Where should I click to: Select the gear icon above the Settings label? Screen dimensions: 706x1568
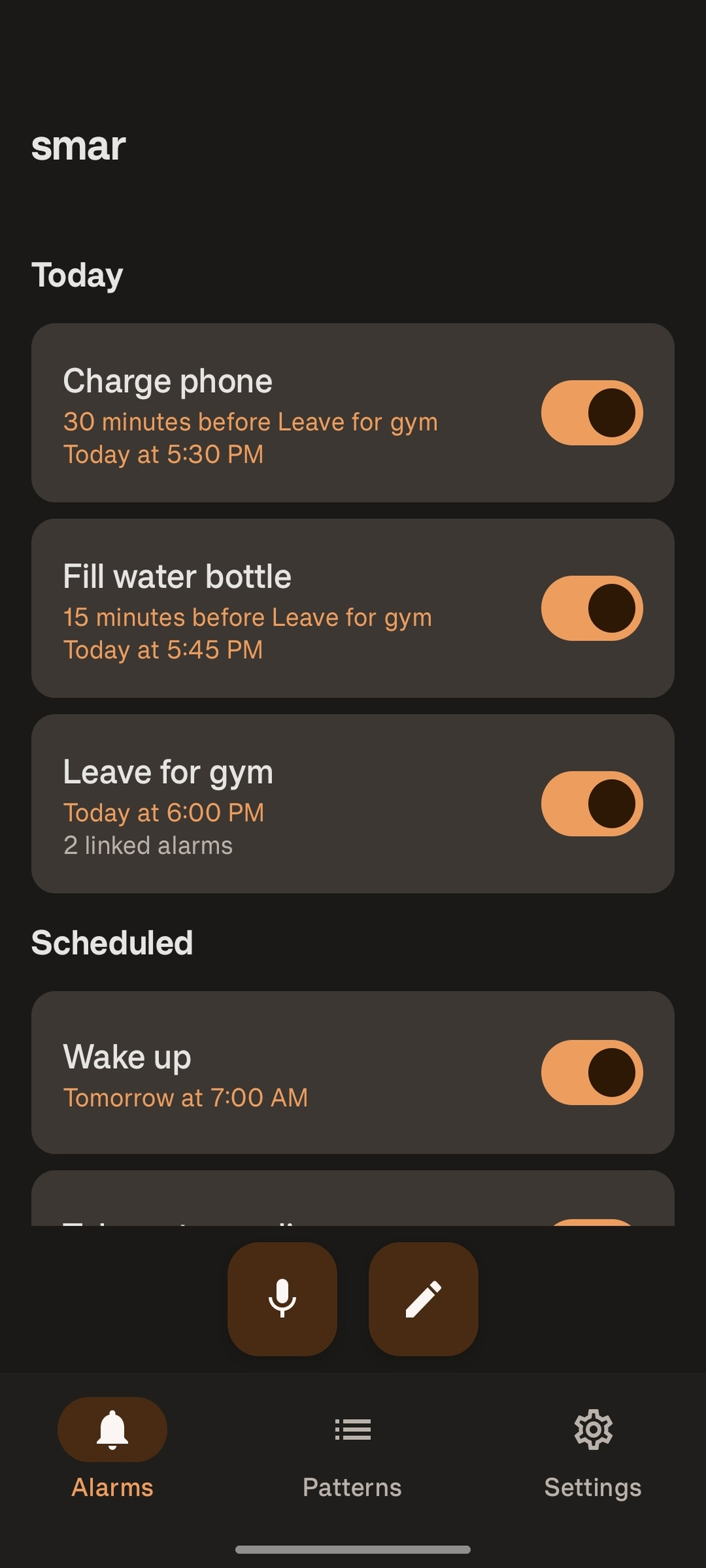(x=592, y=1429)
